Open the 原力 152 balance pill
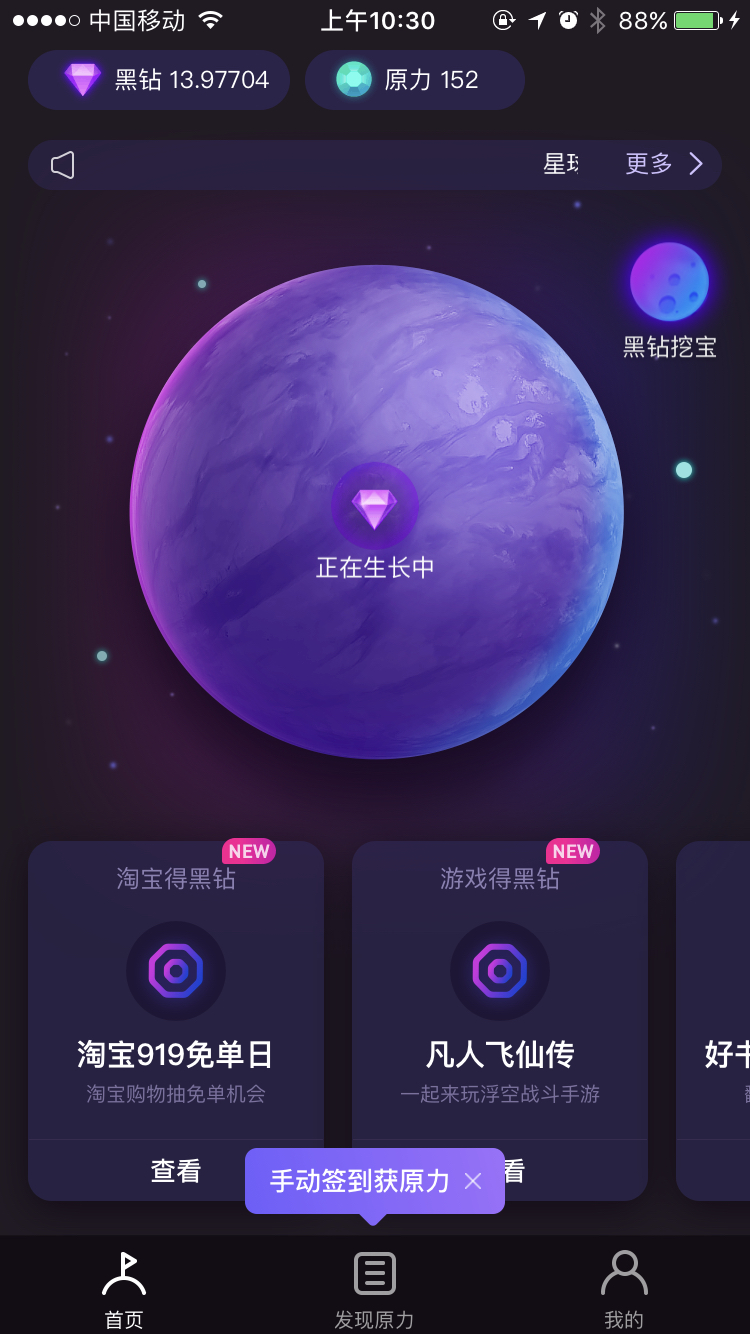This screenshot has width=750, height=1334. pyautogui.click(x=415, y=80)
